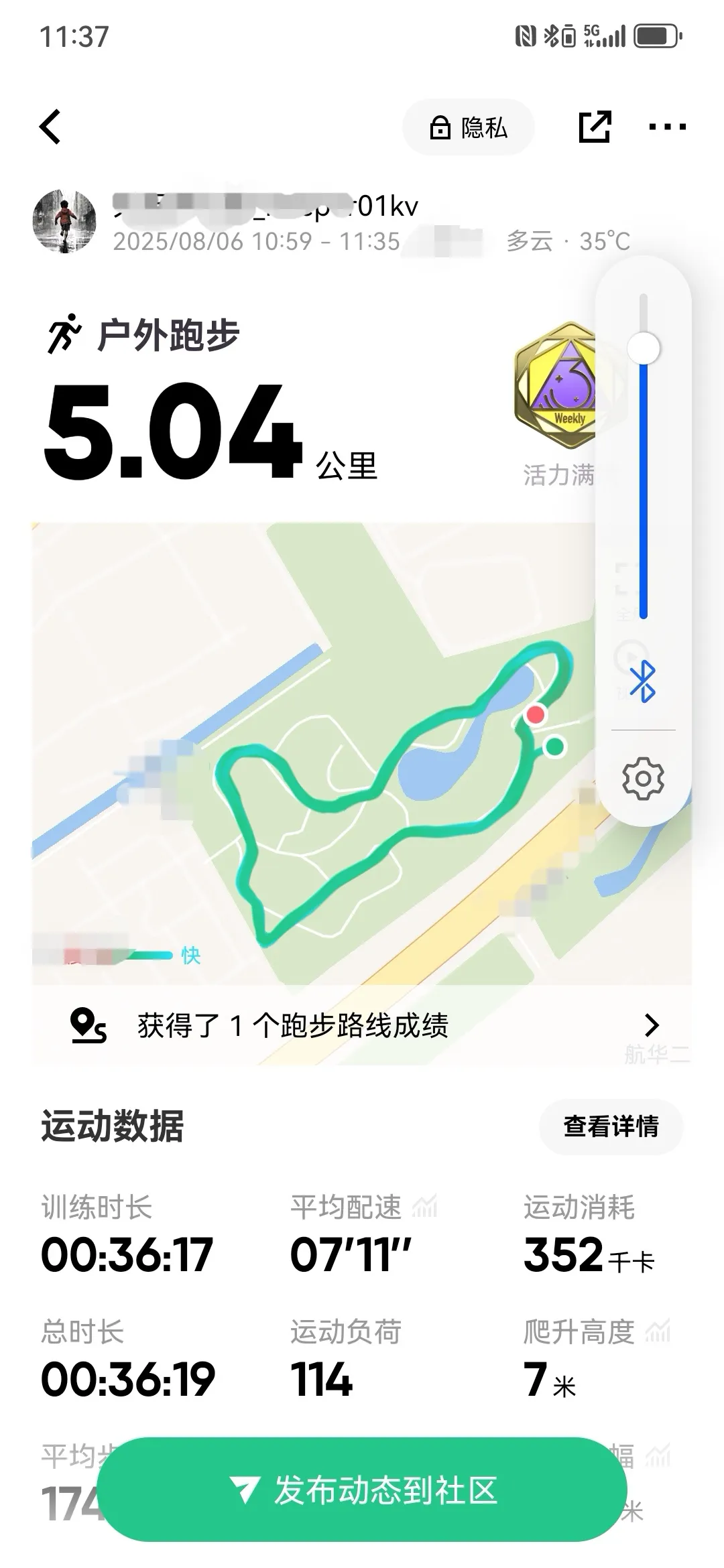Open 获得了 1 个跑步路线成绩 row
724x1568 pixels.
coord(362,1025)
